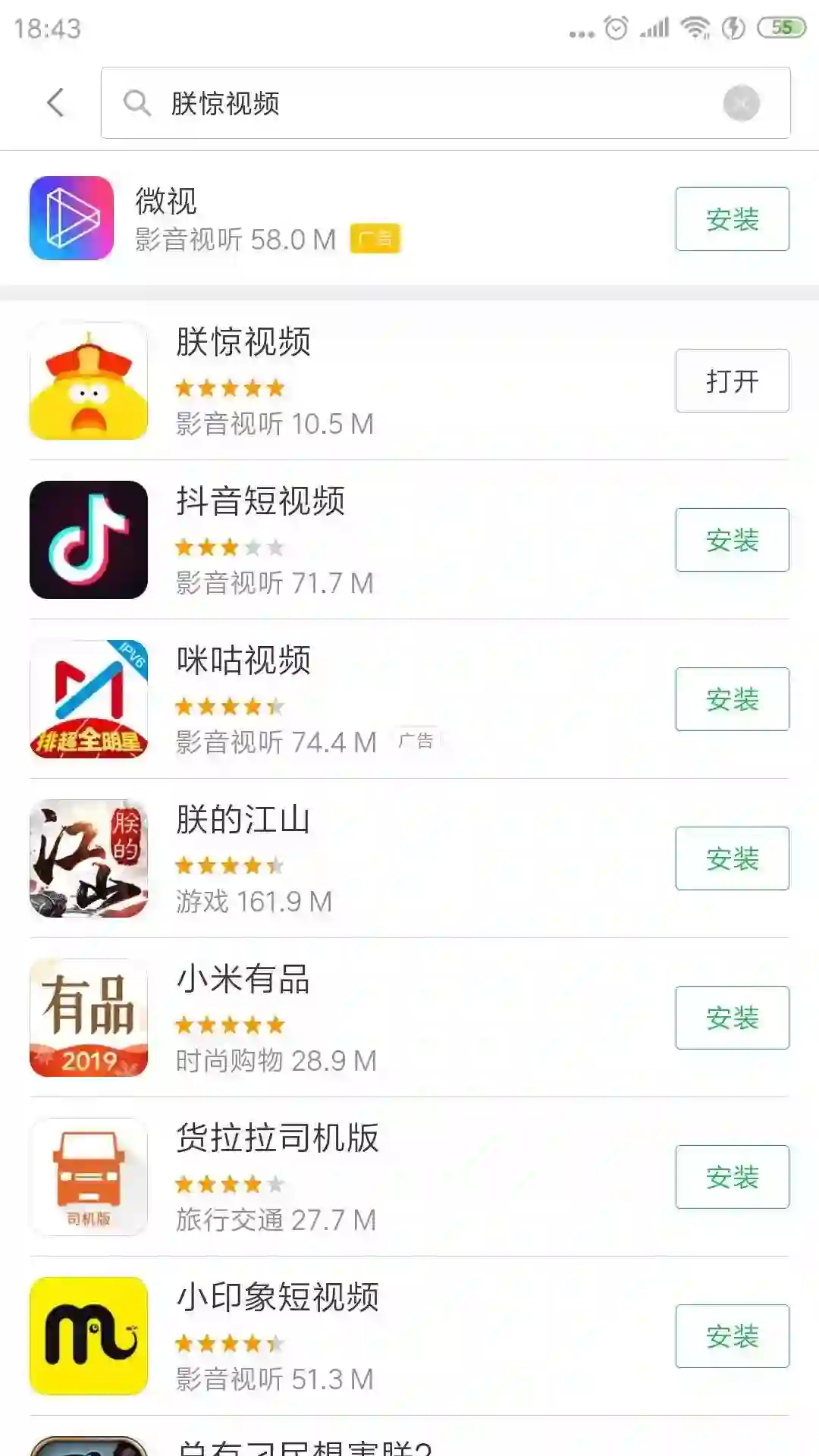
Task: Open the installed 朕惊视频 app
Action: pyautogui.click(x=732, y=381)
